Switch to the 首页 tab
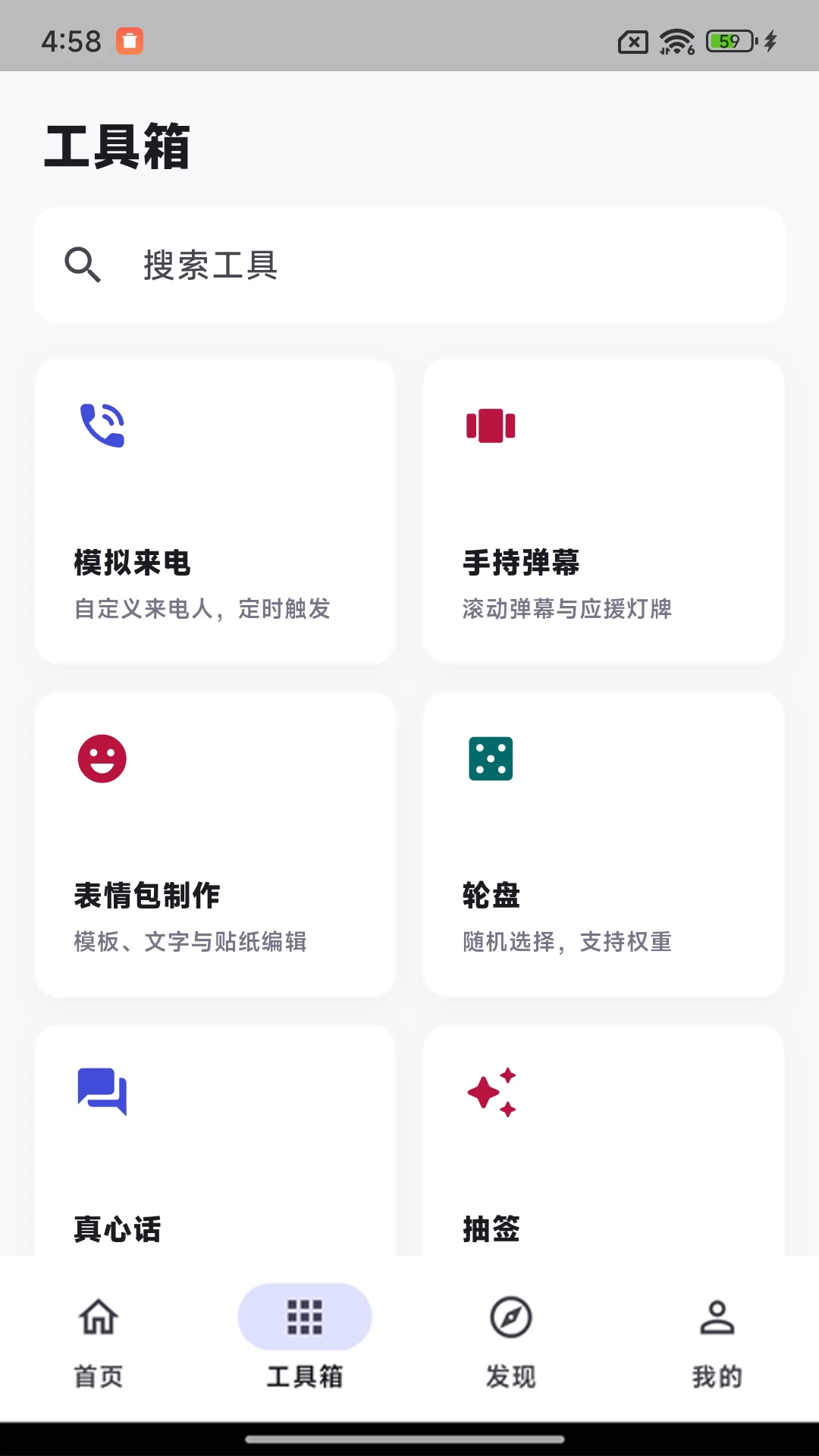Viewport: 819px width, 1456px height. pos(99,1340)
